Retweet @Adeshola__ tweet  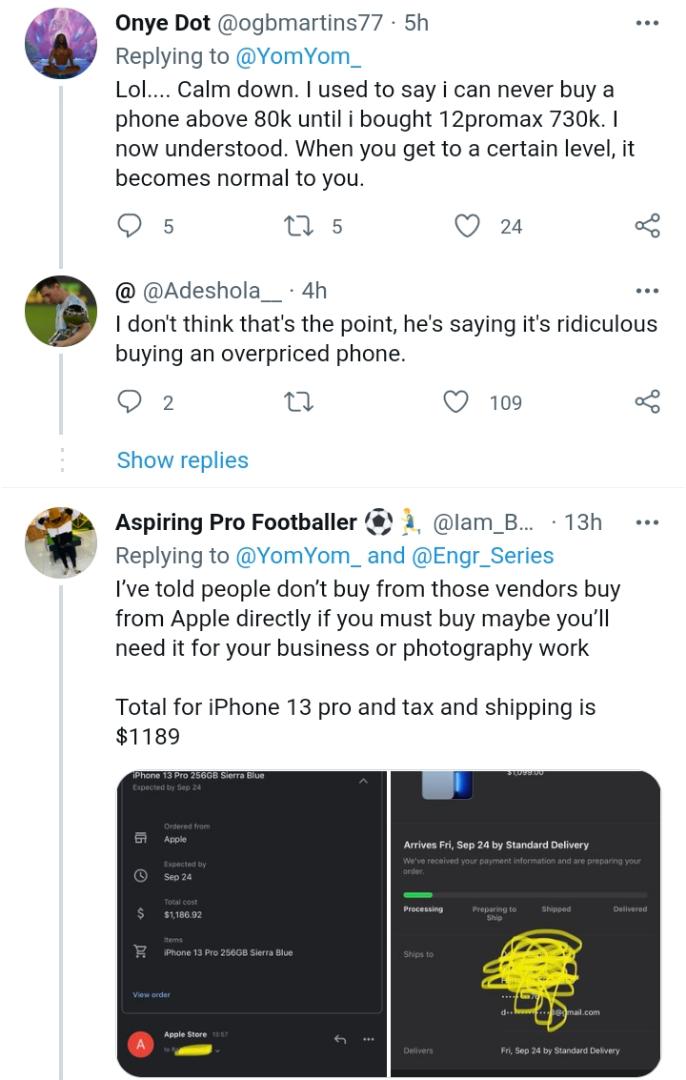[299, 402]
